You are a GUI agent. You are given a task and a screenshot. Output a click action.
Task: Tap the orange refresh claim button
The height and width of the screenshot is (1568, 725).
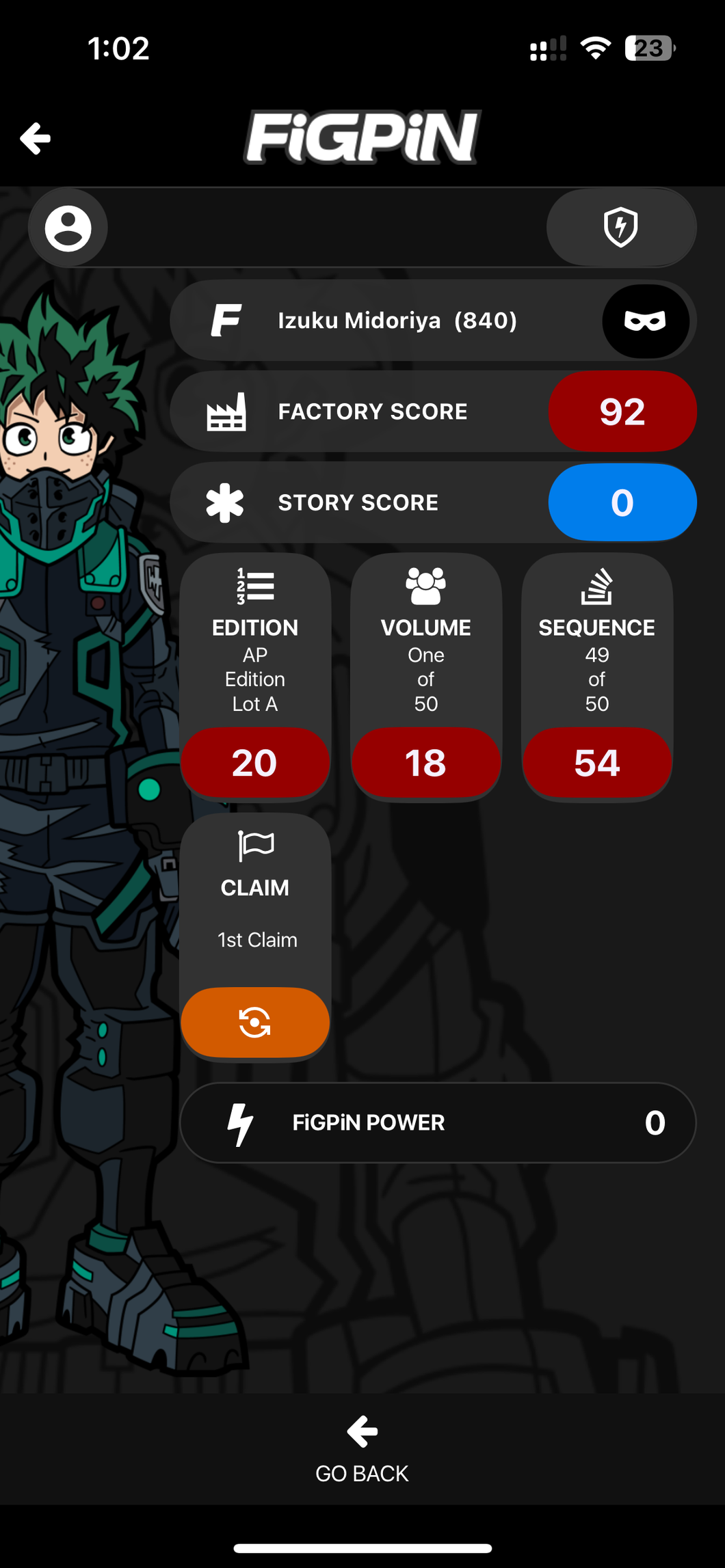click(254, 1023)
